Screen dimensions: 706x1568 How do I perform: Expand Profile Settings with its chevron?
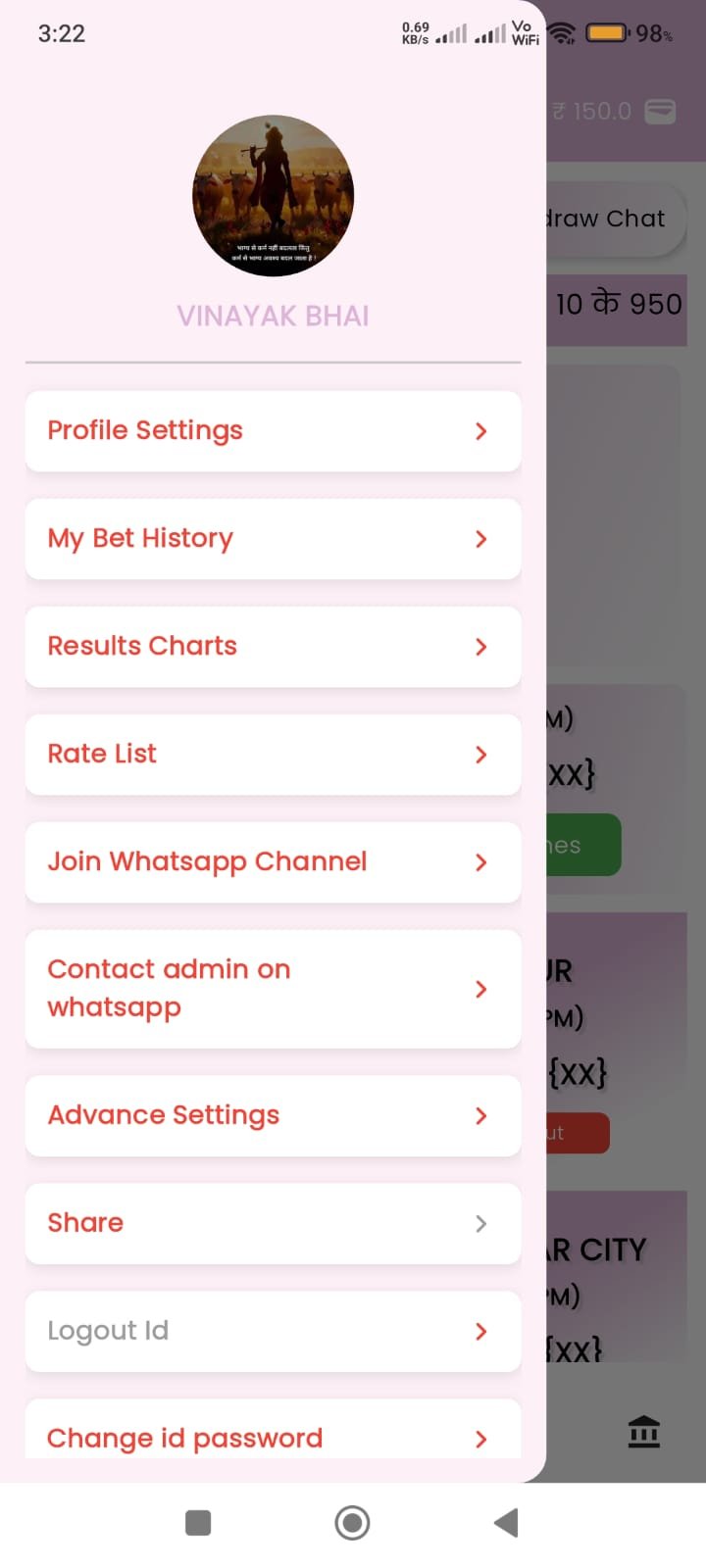[479, 431]
